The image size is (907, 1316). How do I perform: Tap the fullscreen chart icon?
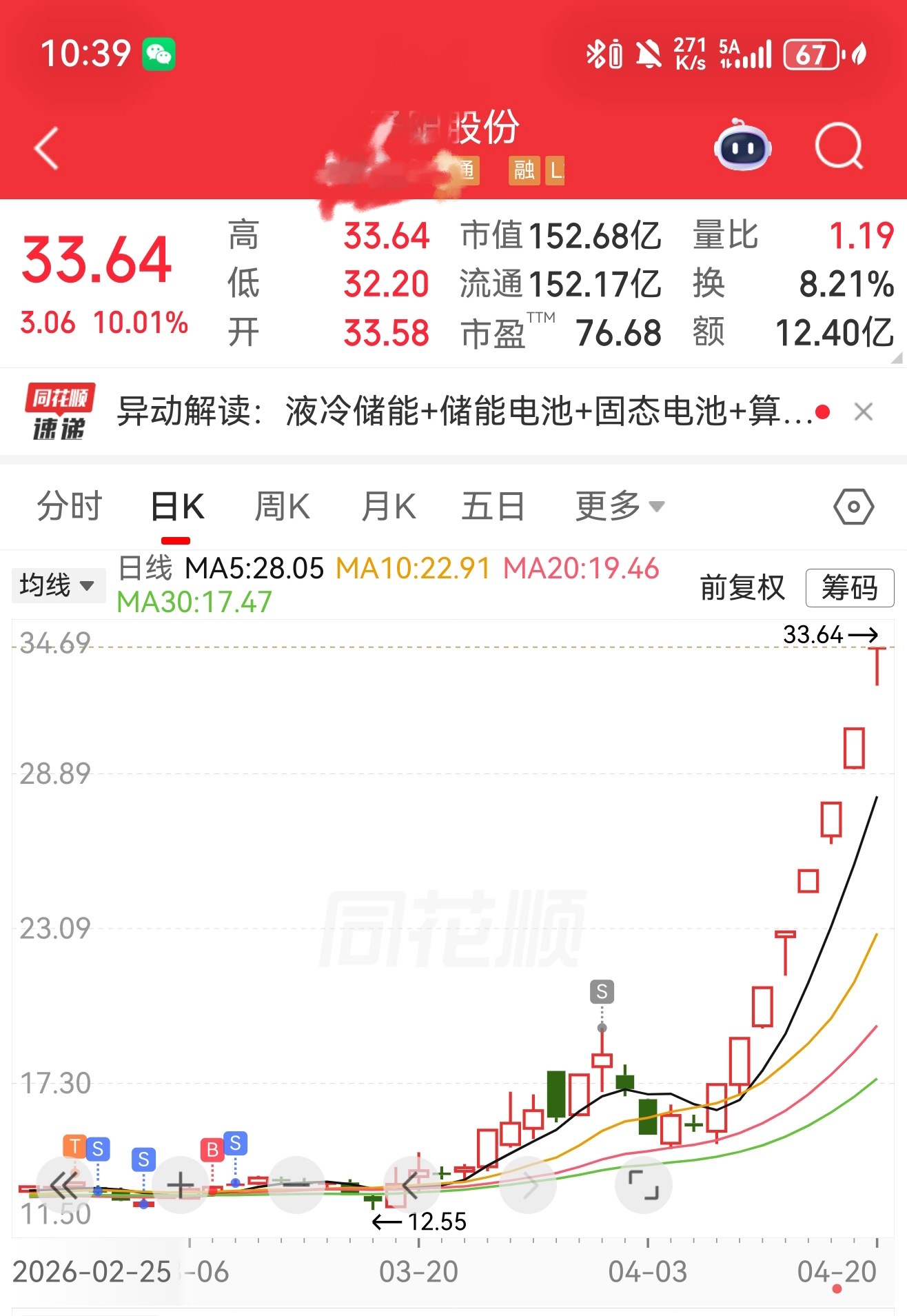pyautogui.click(x=644, y=1186)
